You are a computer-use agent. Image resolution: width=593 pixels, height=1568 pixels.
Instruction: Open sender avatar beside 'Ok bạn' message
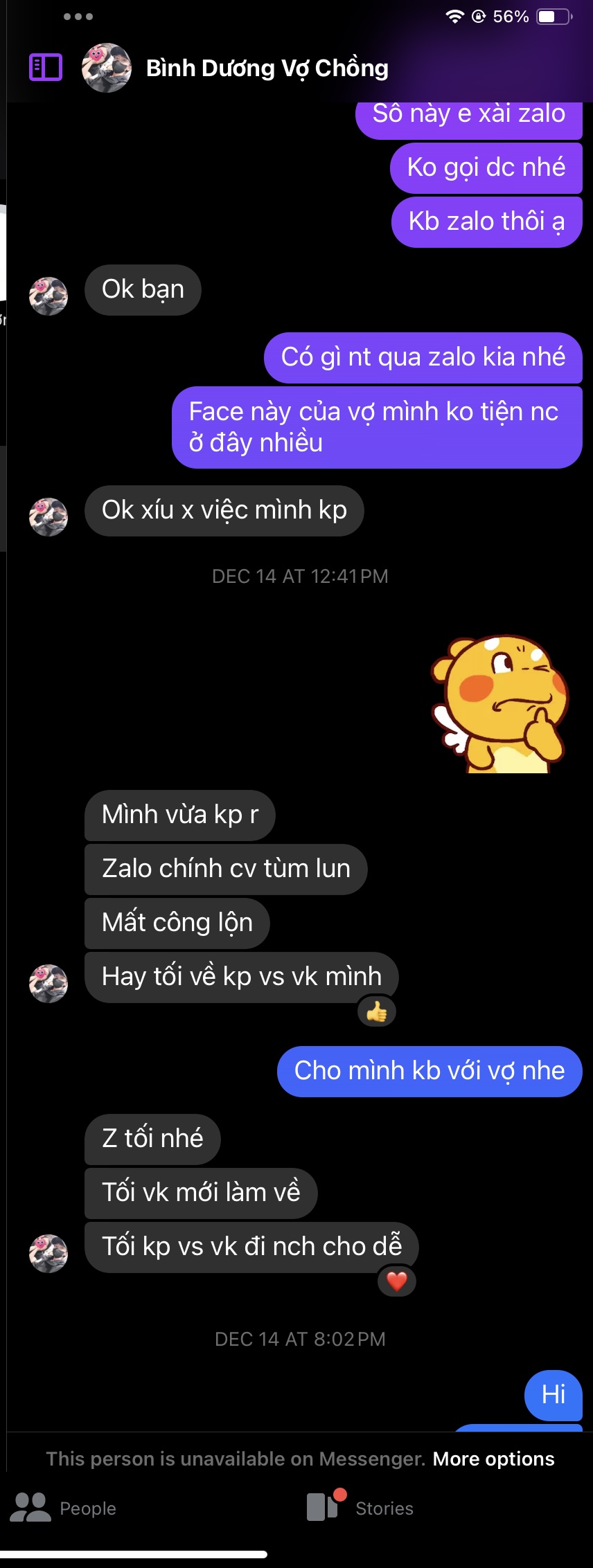point(48,296)
